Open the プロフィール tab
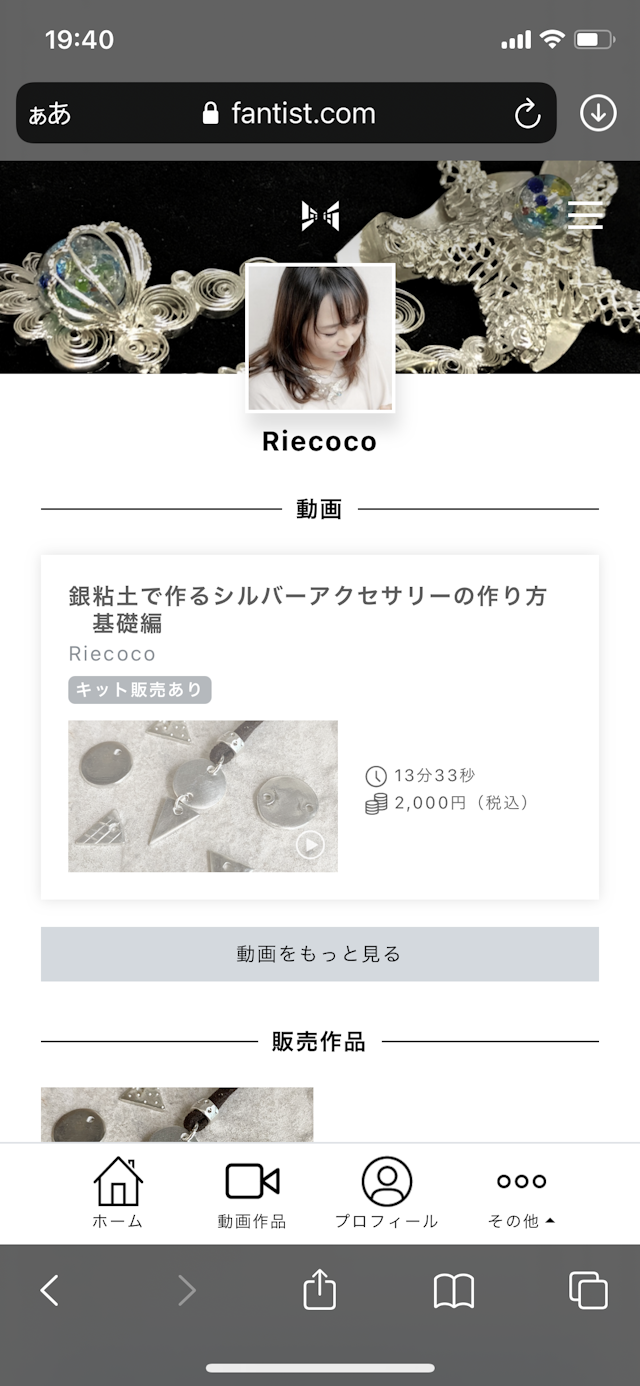The image size is (640, 1386). pyautogui.click(x=386, y=1192)
